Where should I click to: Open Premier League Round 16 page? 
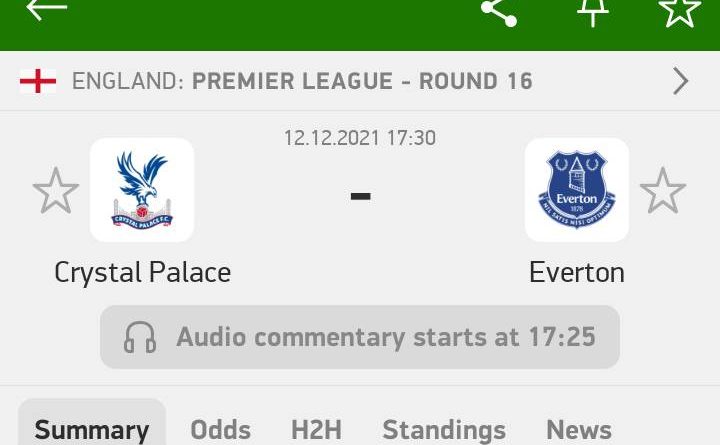pyautogui.click(x=360, y=81)
